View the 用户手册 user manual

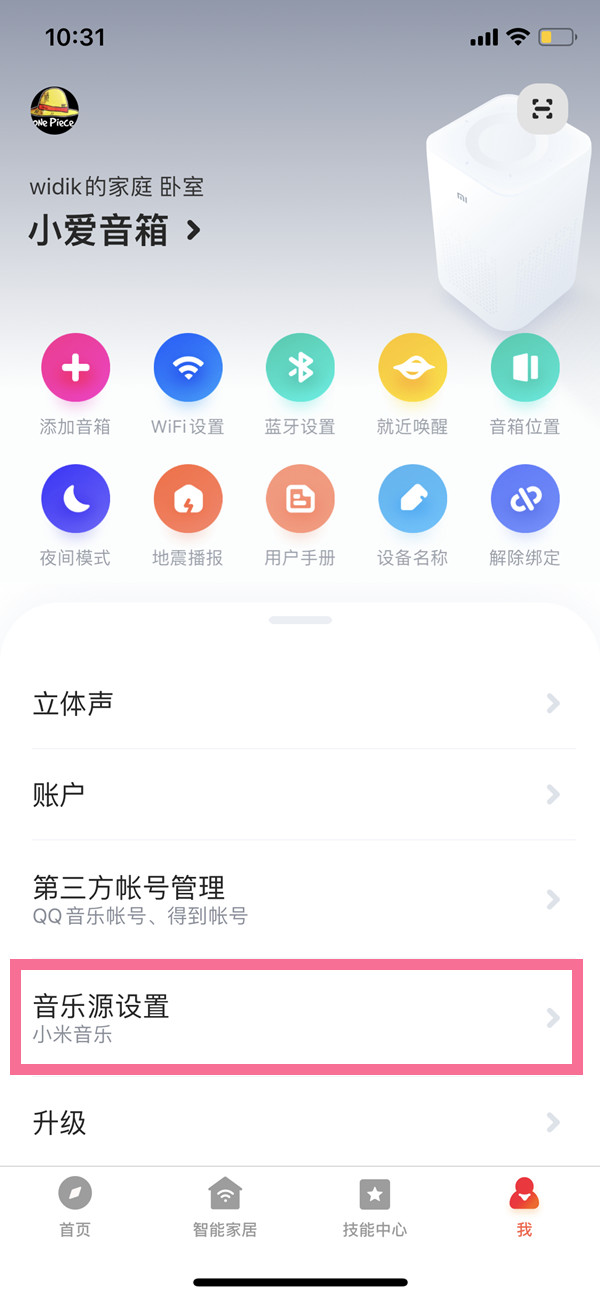(x=300, y=500)
